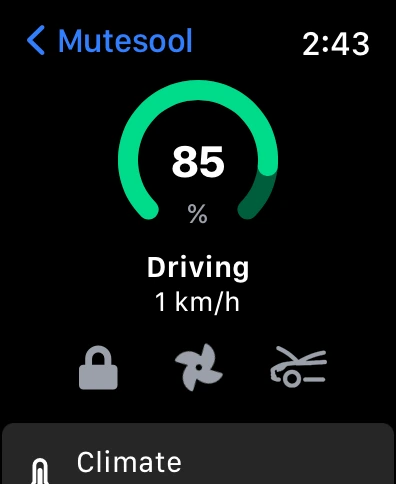Go back to Mutesool
396x484 pixels.
pos(110,41)
